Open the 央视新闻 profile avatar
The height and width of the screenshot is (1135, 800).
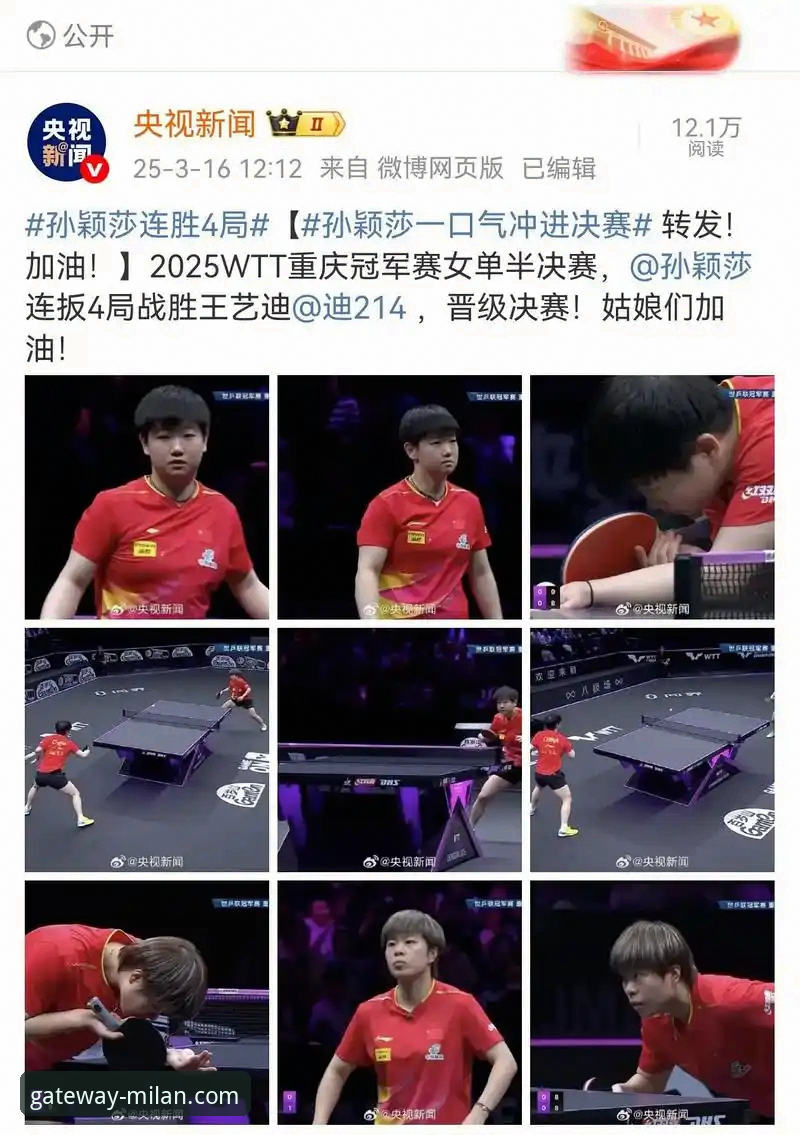tap(66, 143)
